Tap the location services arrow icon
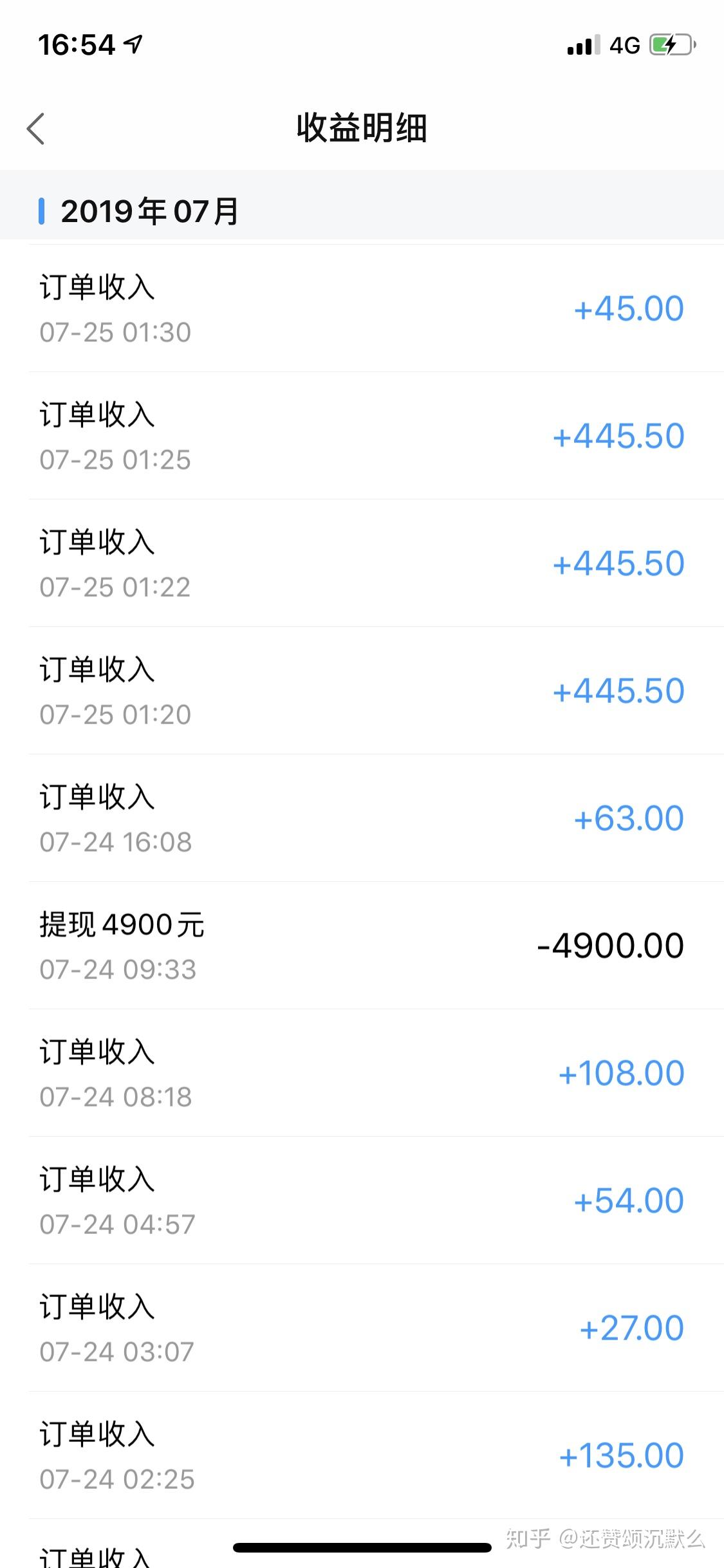This screenshot has width=724, height=1568. pos(131,44)
